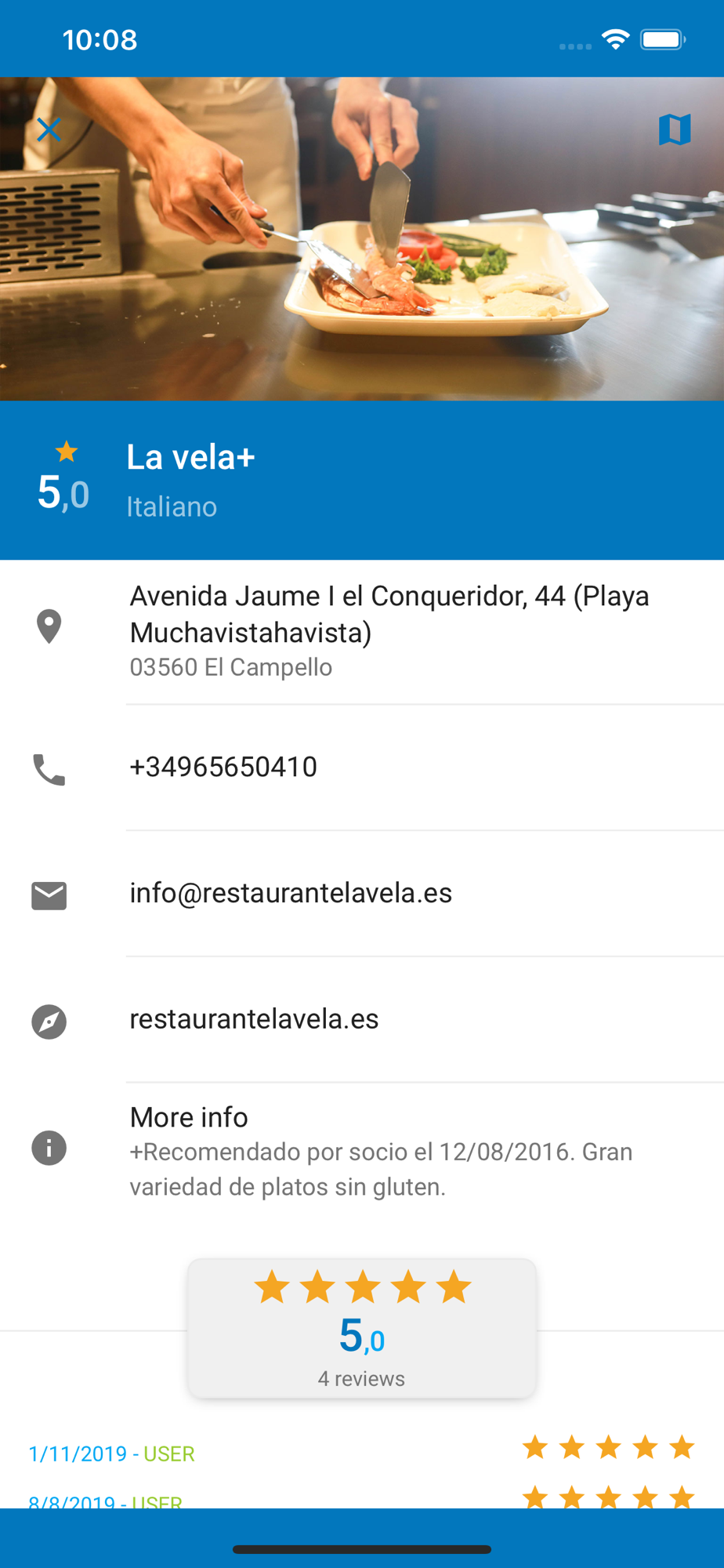Visit the website restaurantelavela.es
724x1568 pixels.
(362, 1020)
